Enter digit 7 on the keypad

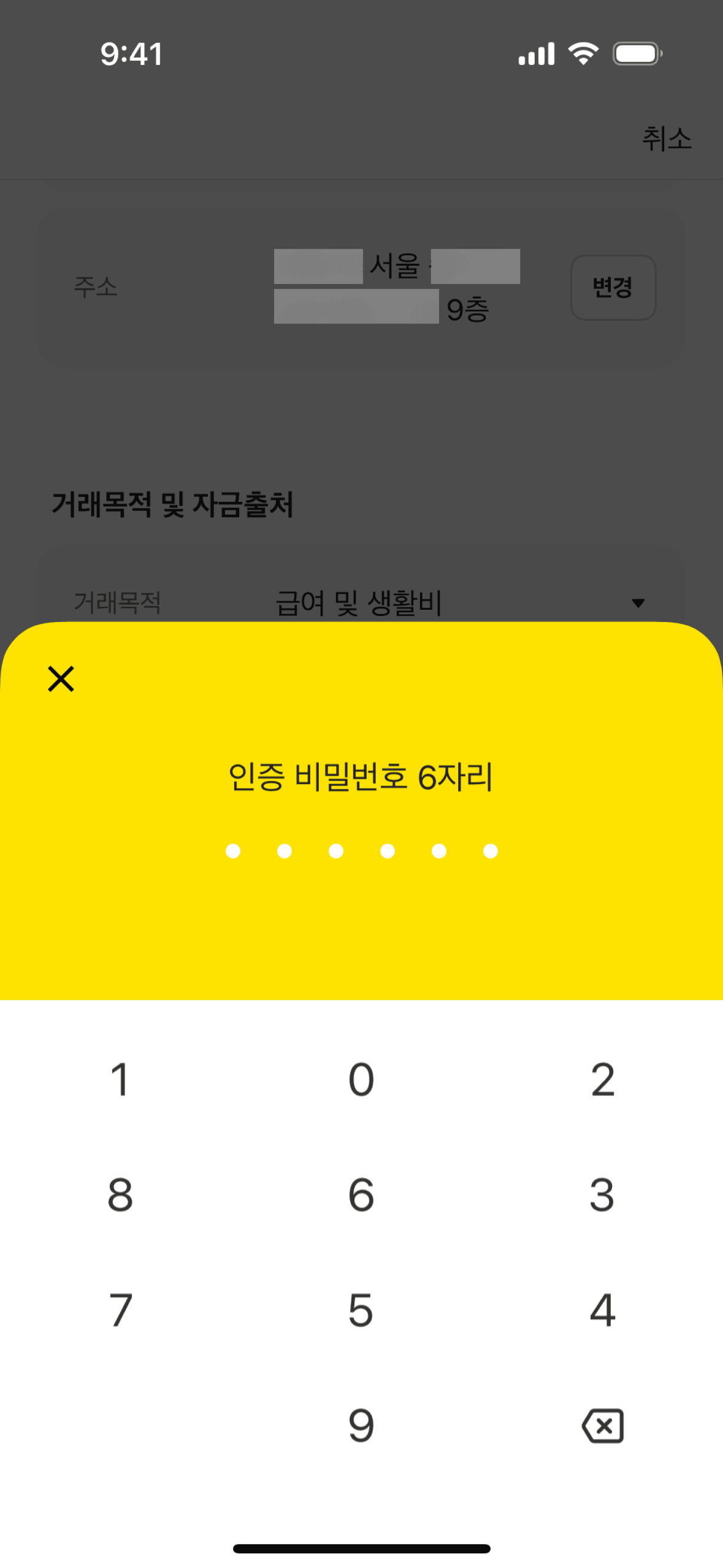(x=120, y=1310)
